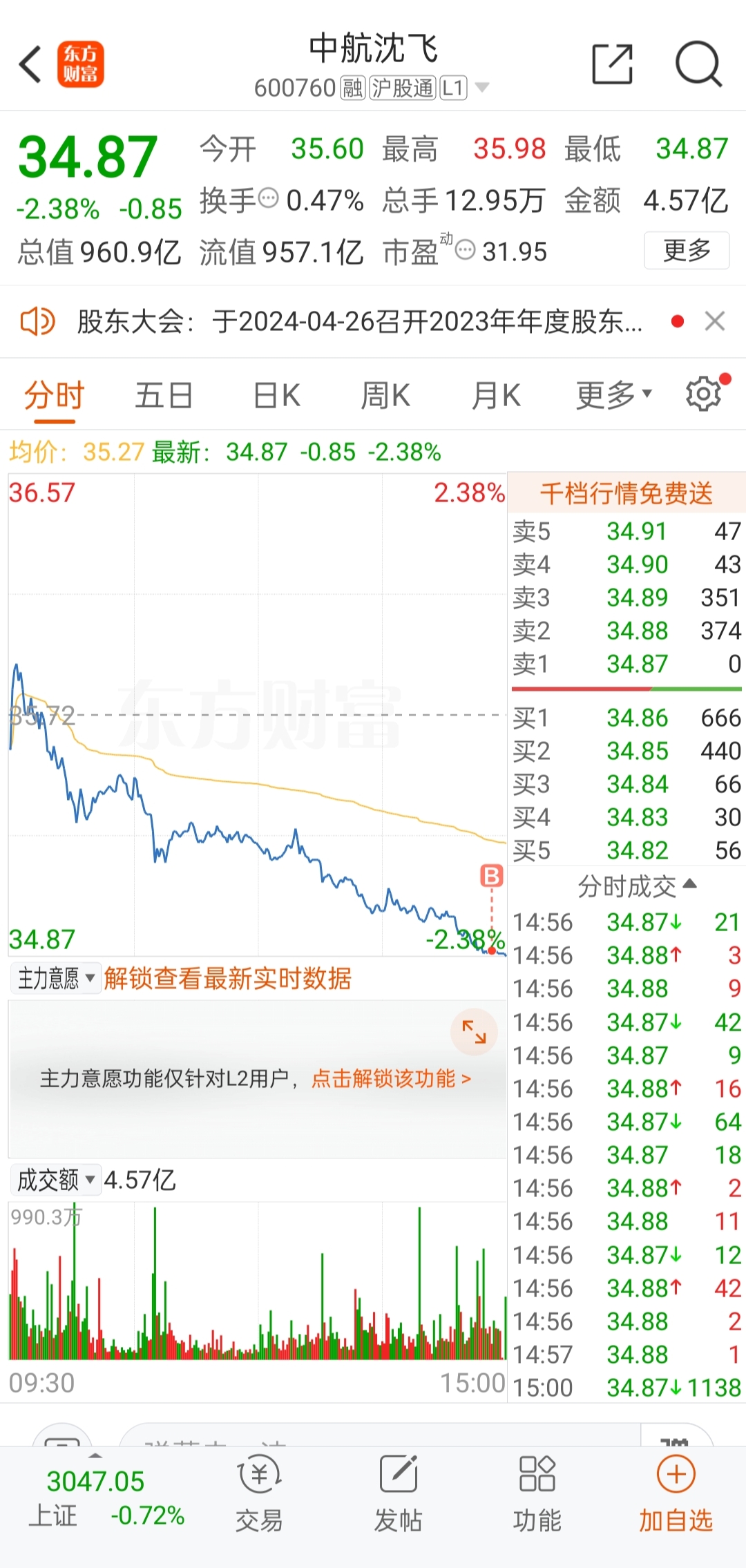
Task: Open the chart settings gear icon
Action: click(x=702, y=394)
